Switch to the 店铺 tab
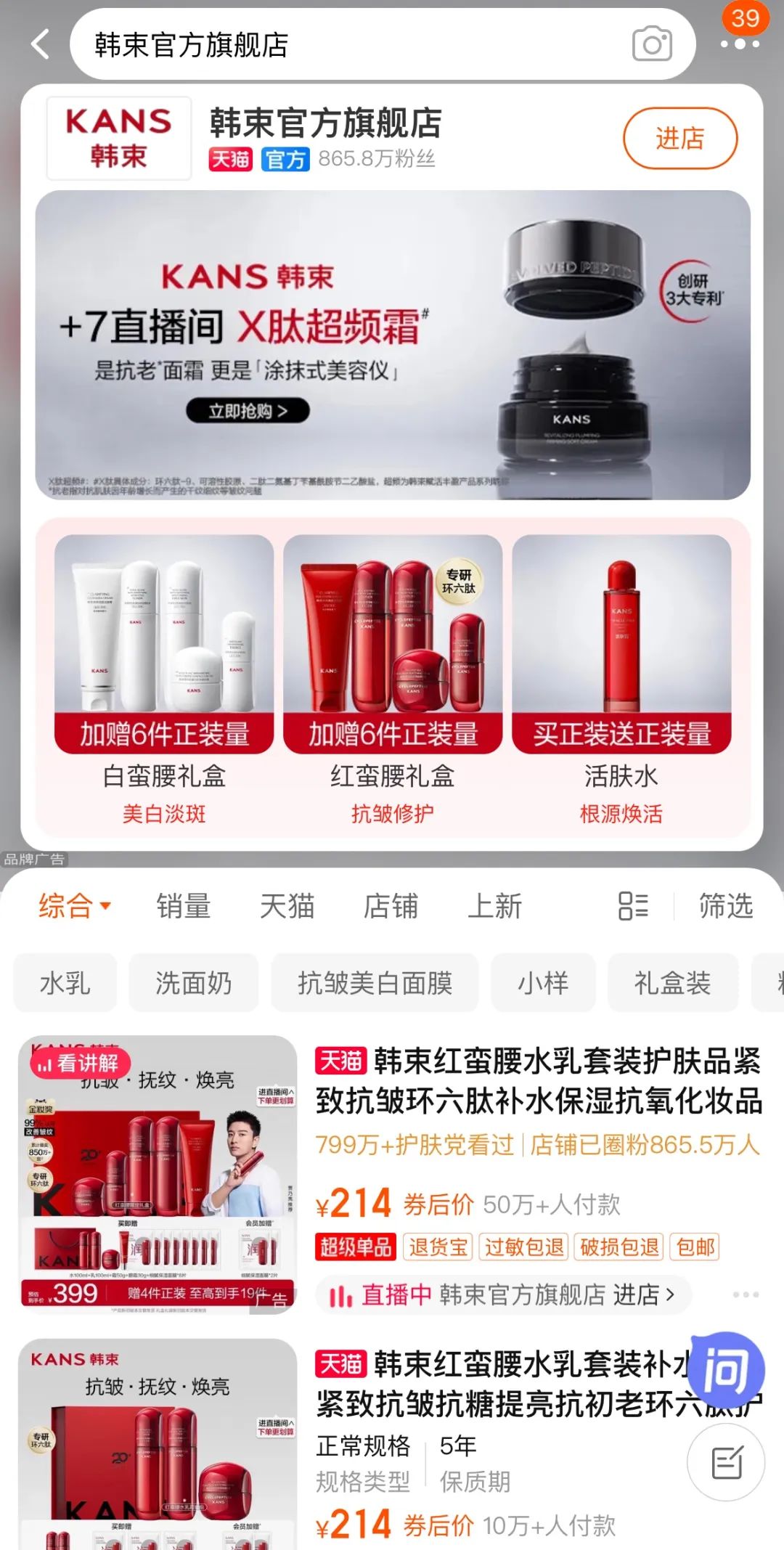784x1550 pixels. [x=391, y=906]
